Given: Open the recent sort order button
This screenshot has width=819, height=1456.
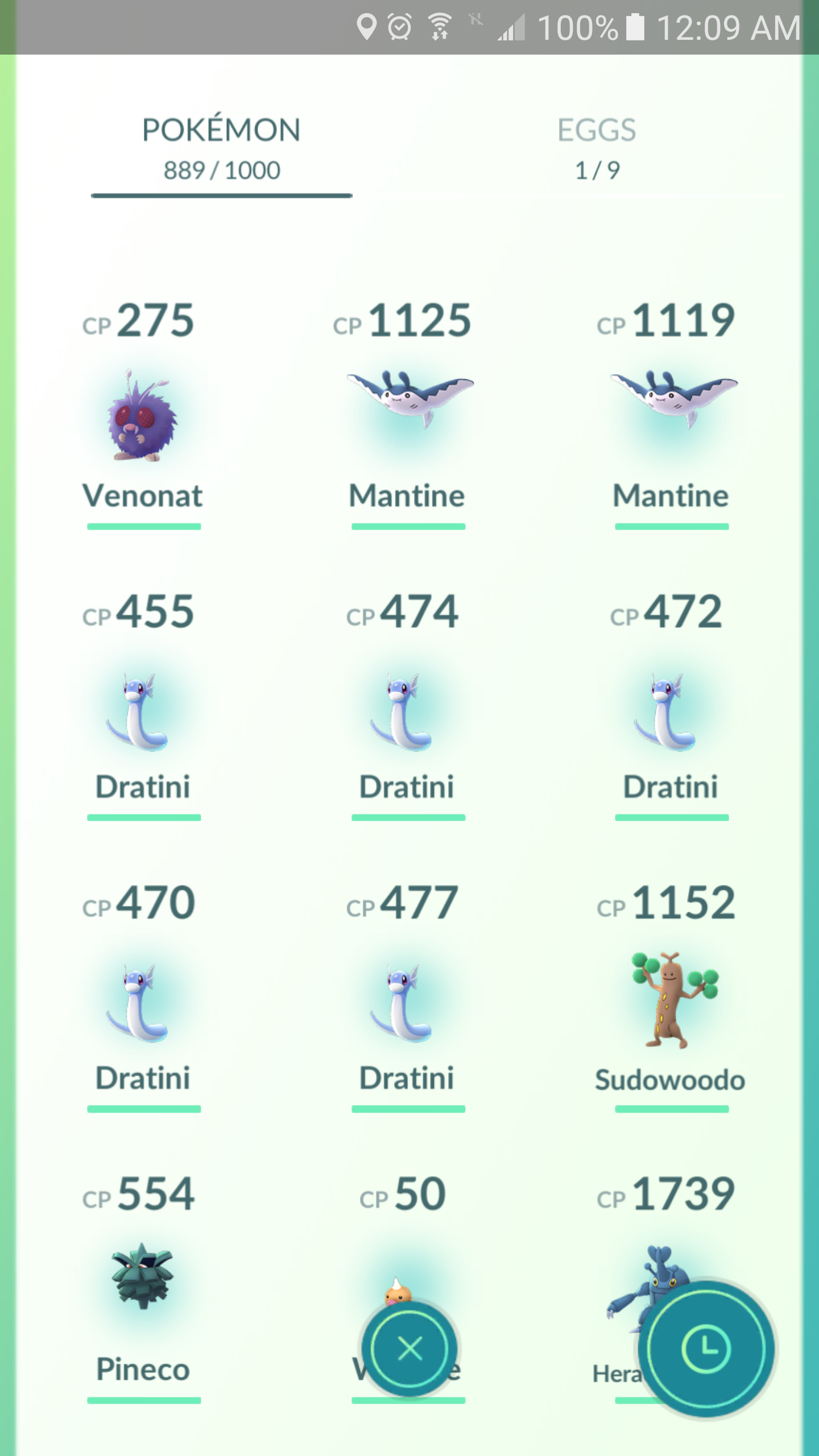Looking at the screenshot, I should point(705,1349).
